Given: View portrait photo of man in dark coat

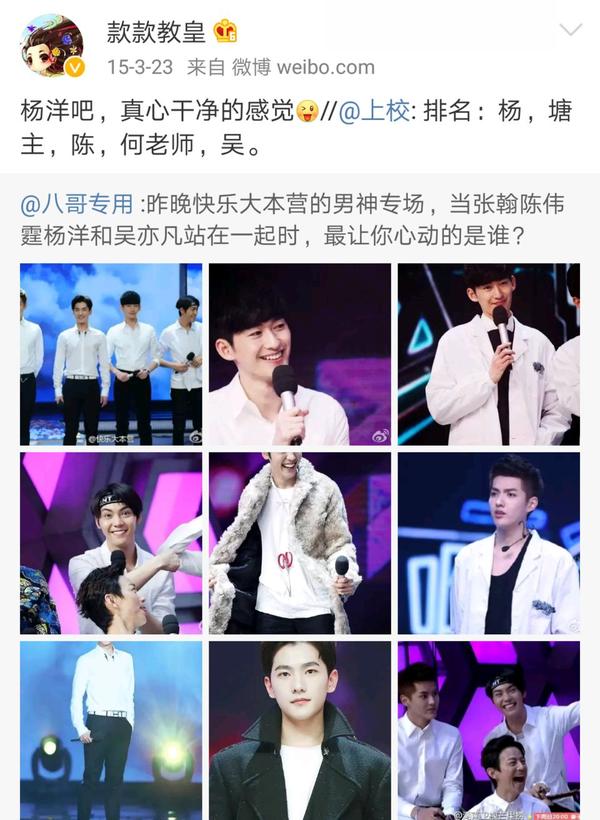Looking at the screenshot, I should click(x=300, y=730).
